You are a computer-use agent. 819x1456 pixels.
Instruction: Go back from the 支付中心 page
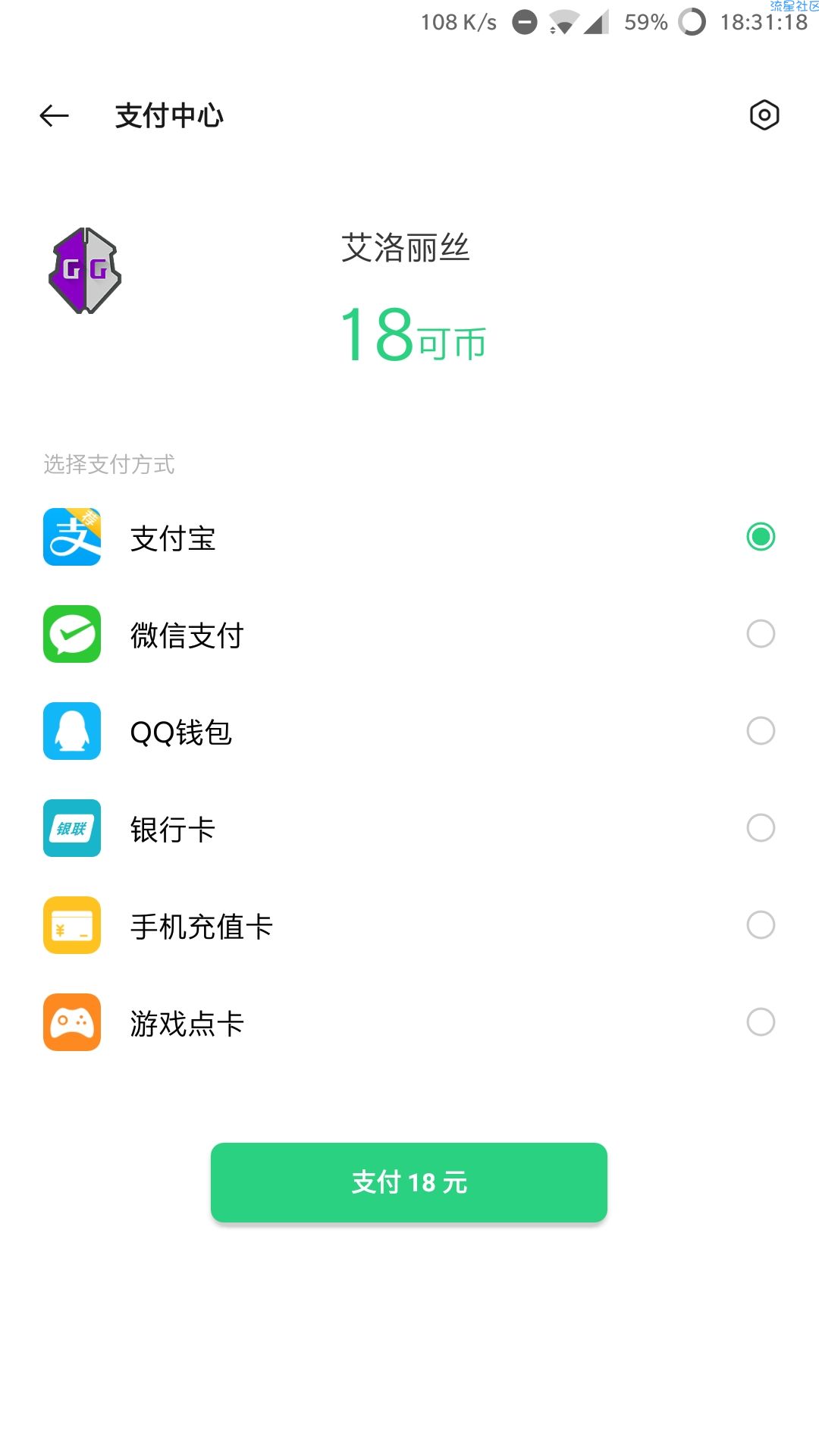(54, 115)
